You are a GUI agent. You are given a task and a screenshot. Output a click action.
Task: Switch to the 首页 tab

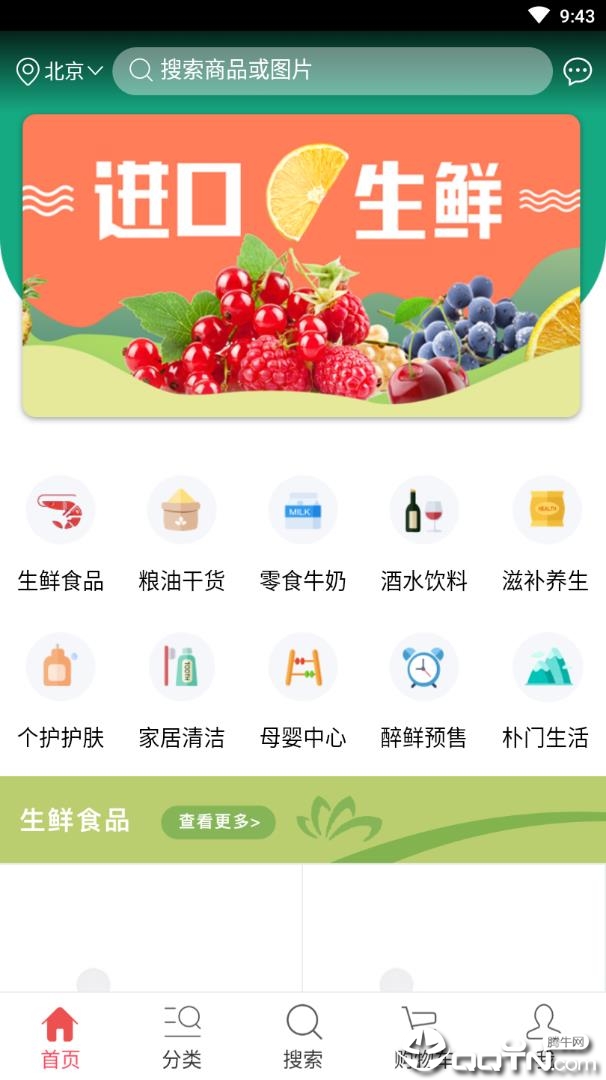click(60, 1037)
